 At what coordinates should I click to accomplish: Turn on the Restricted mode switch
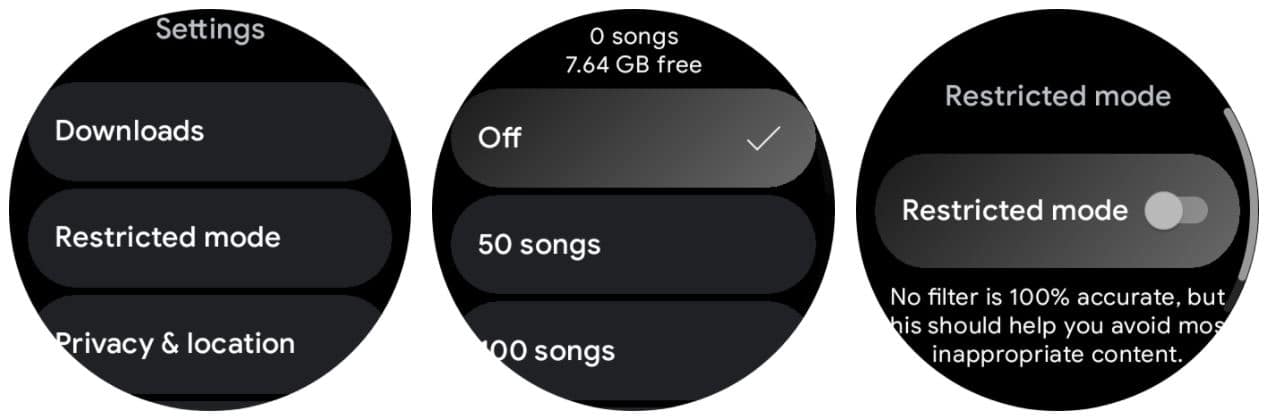coord(1177,210)
